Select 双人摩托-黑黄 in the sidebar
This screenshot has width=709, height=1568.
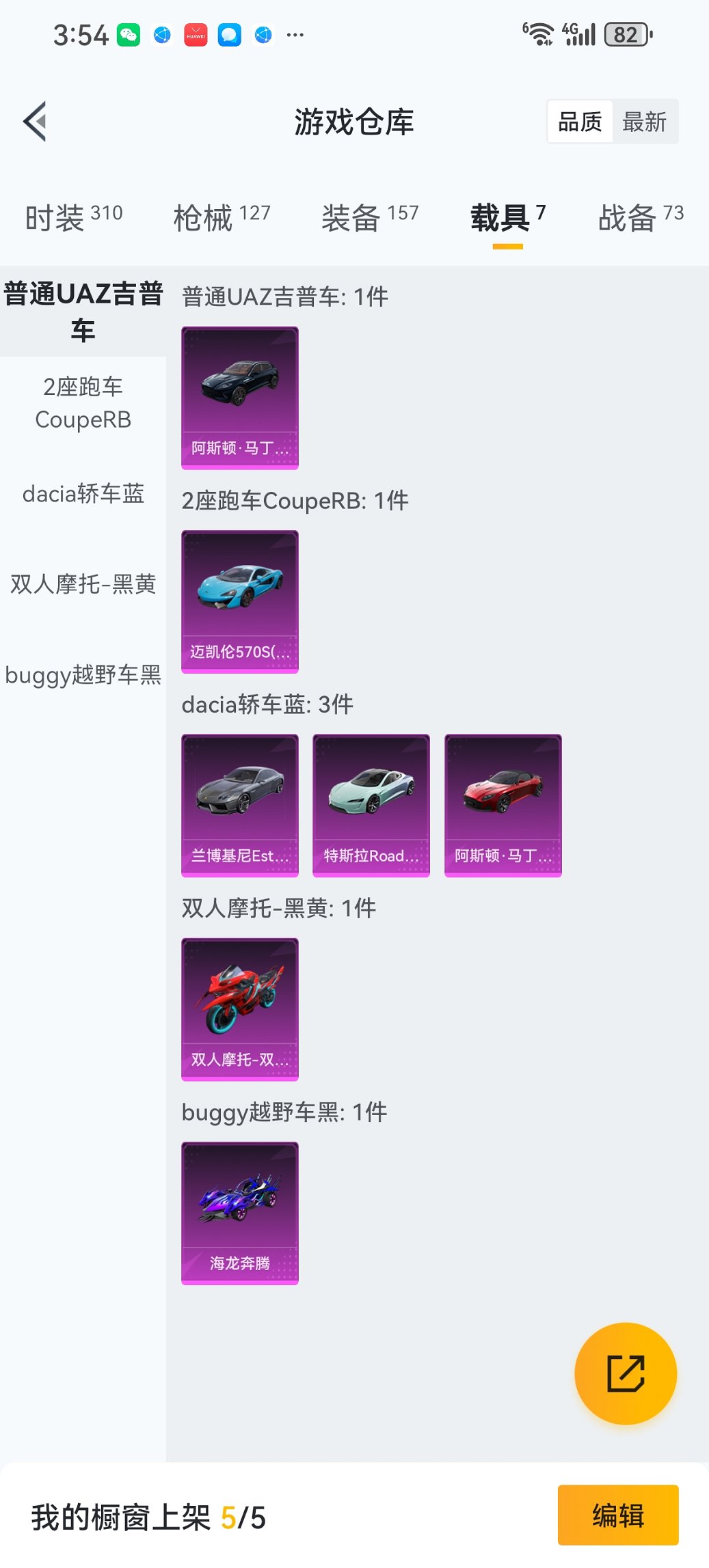pos(83,584)
